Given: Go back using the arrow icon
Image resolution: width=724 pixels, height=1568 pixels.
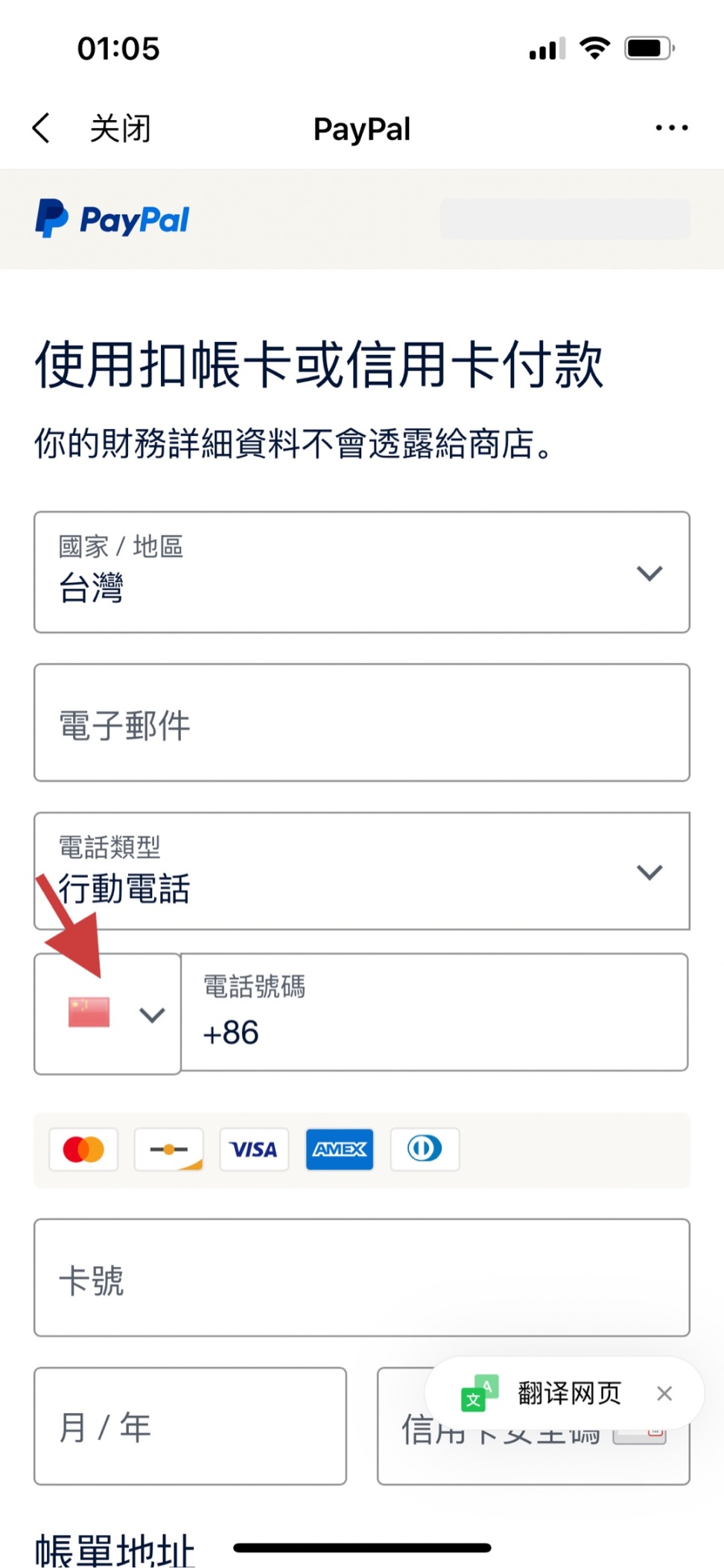Looking at the screenshot, I should click(42, 128).
